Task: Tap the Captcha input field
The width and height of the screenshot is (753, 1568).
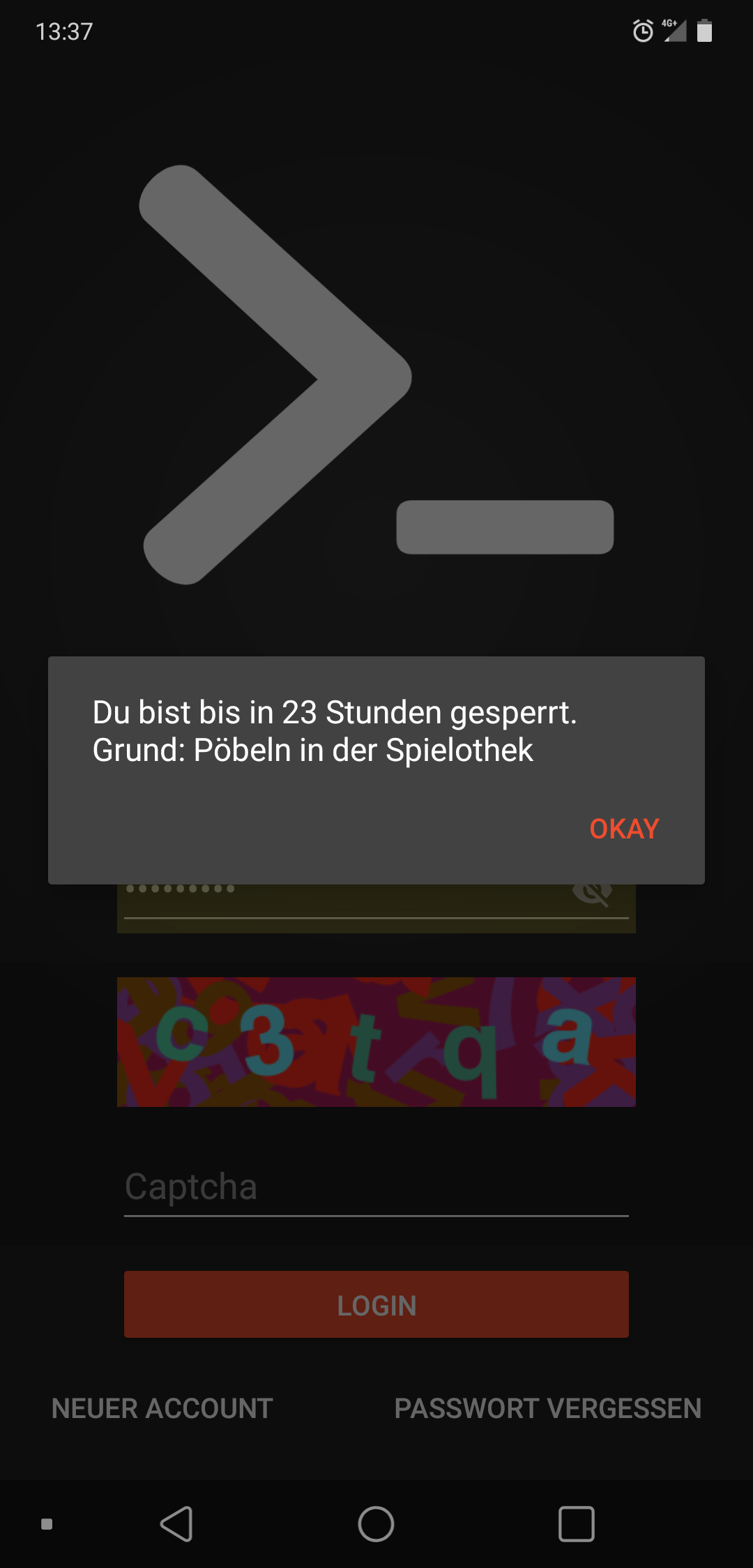Action: [x=376, y=1187]
